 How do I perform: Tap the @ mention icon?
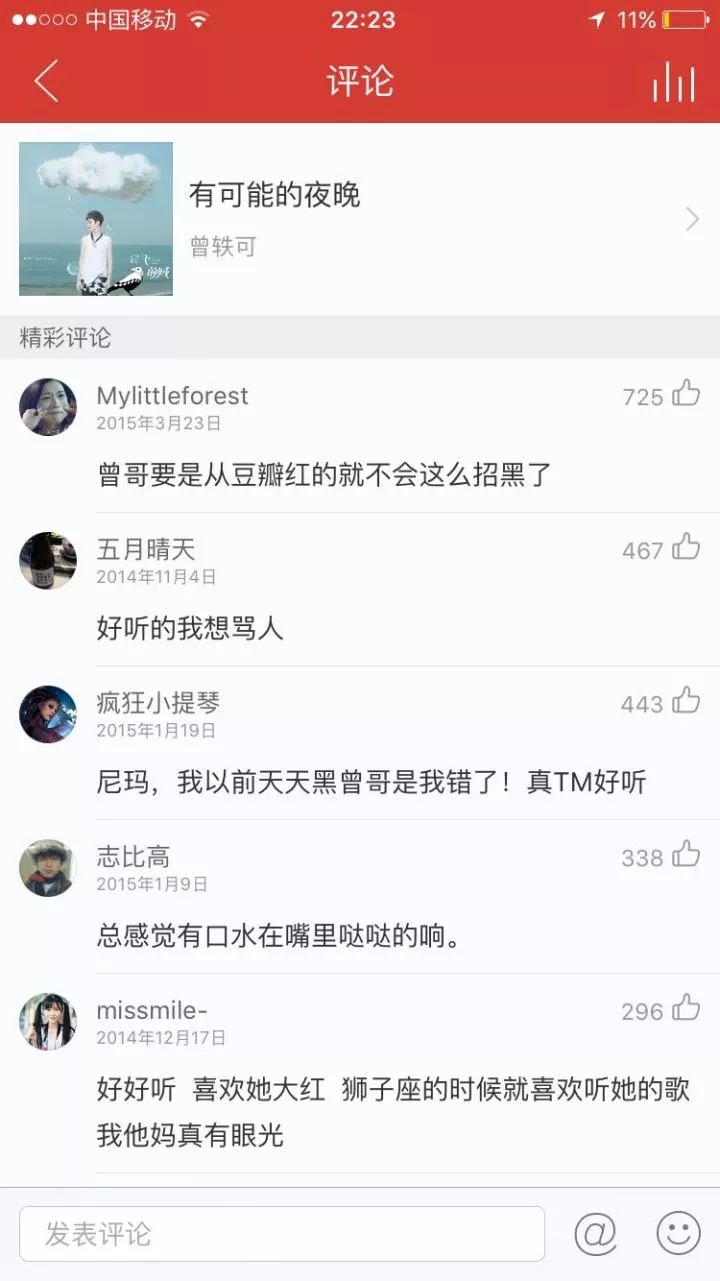click(596, 1234)
